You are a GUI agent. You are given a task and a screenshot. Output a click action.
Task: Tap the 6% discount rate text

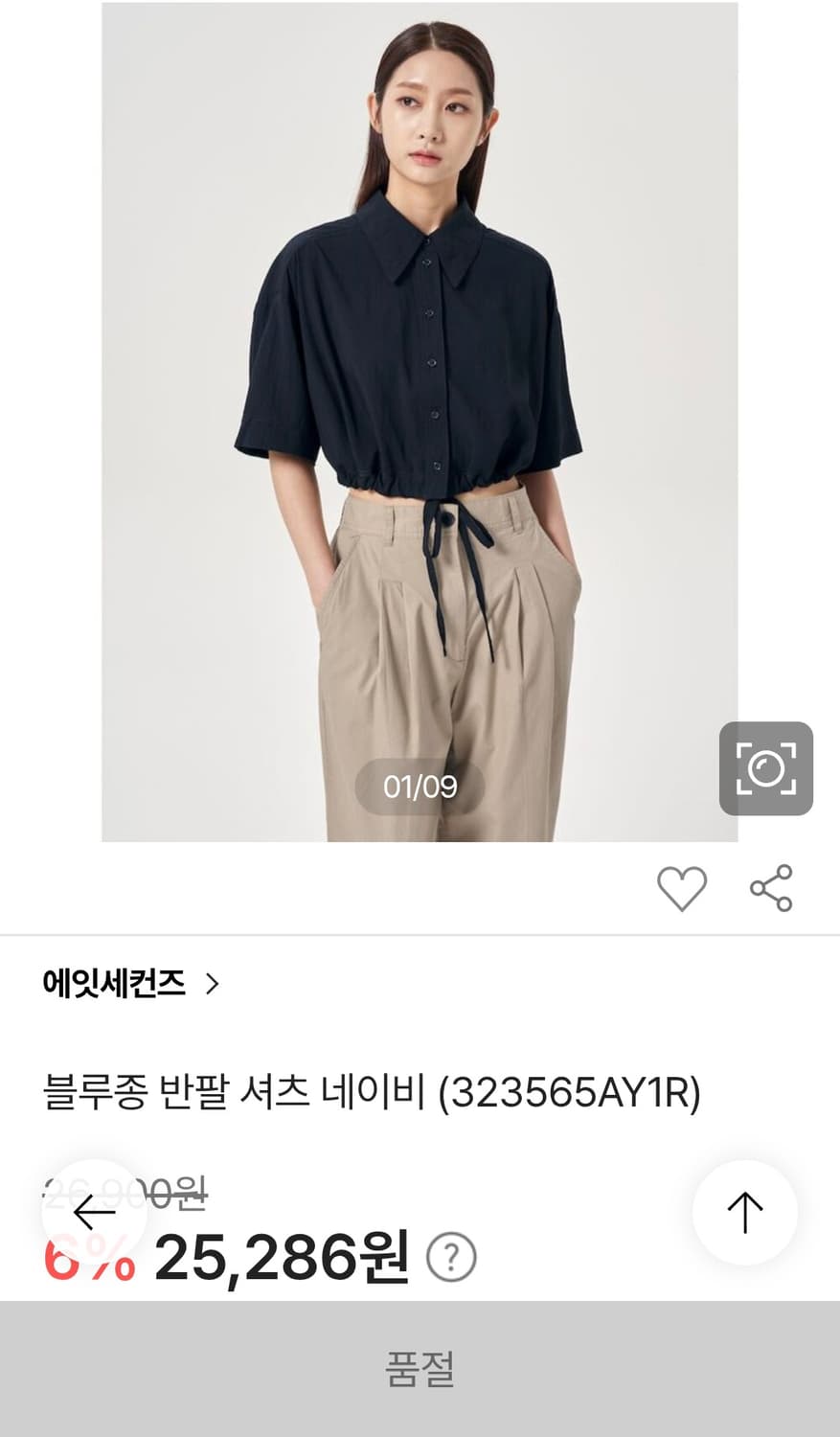pyautogui.click(x=88, y=1258)
